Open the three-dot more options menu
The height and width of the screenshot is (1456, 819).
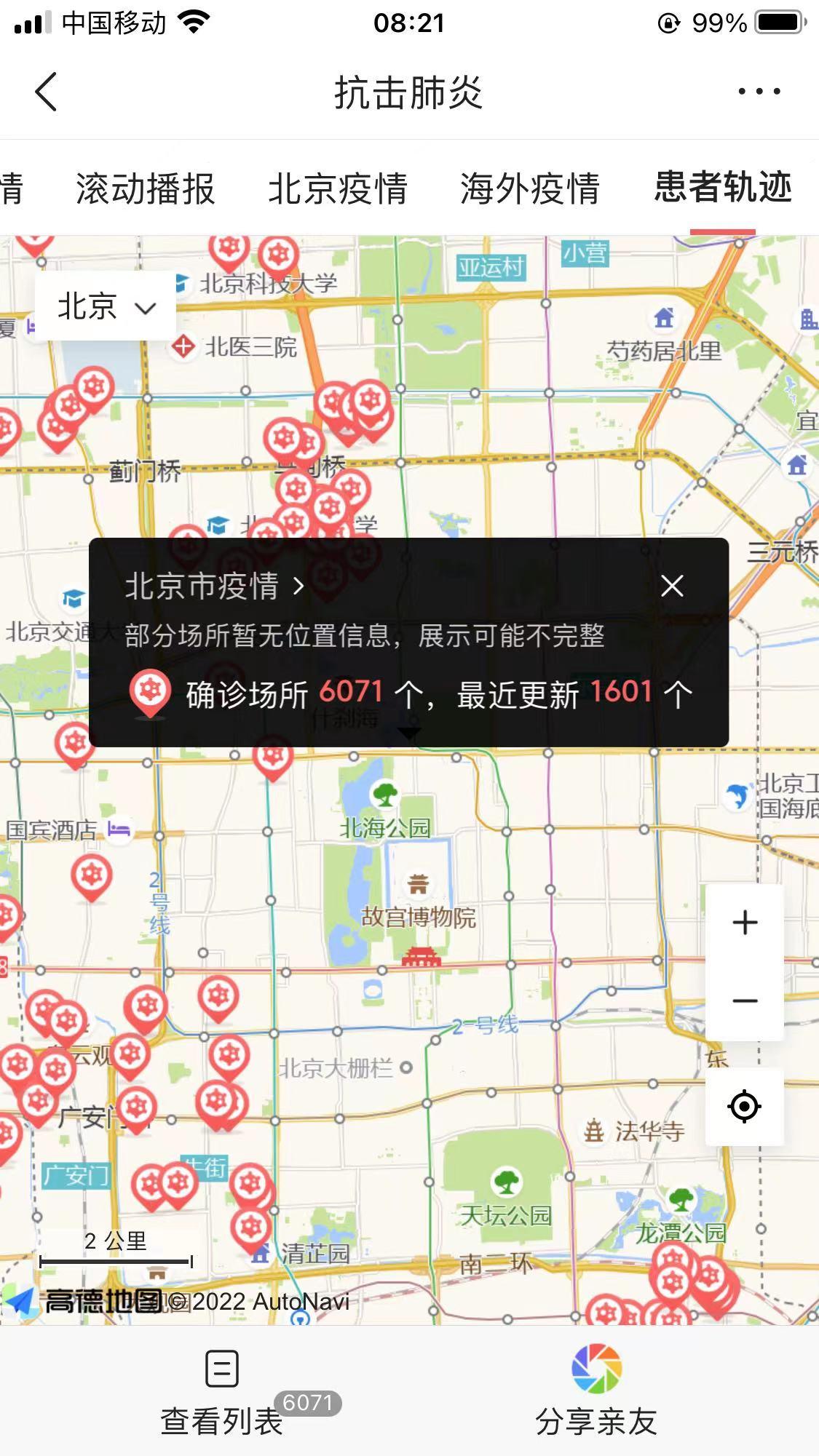click(759, 92)
